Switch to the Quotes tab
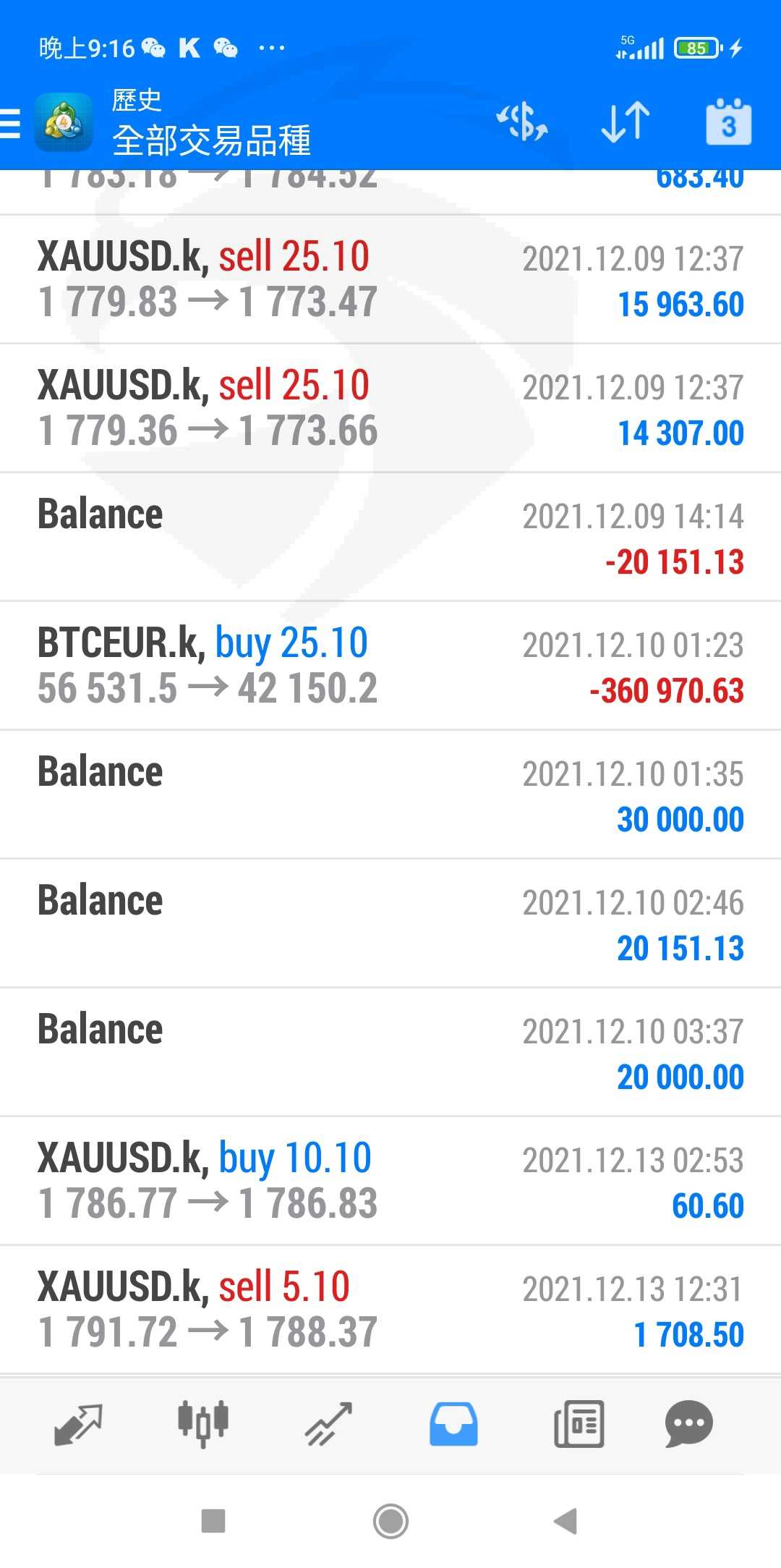The width and height of the screenshot is (781, 1568). click(x=78, y=1425)
